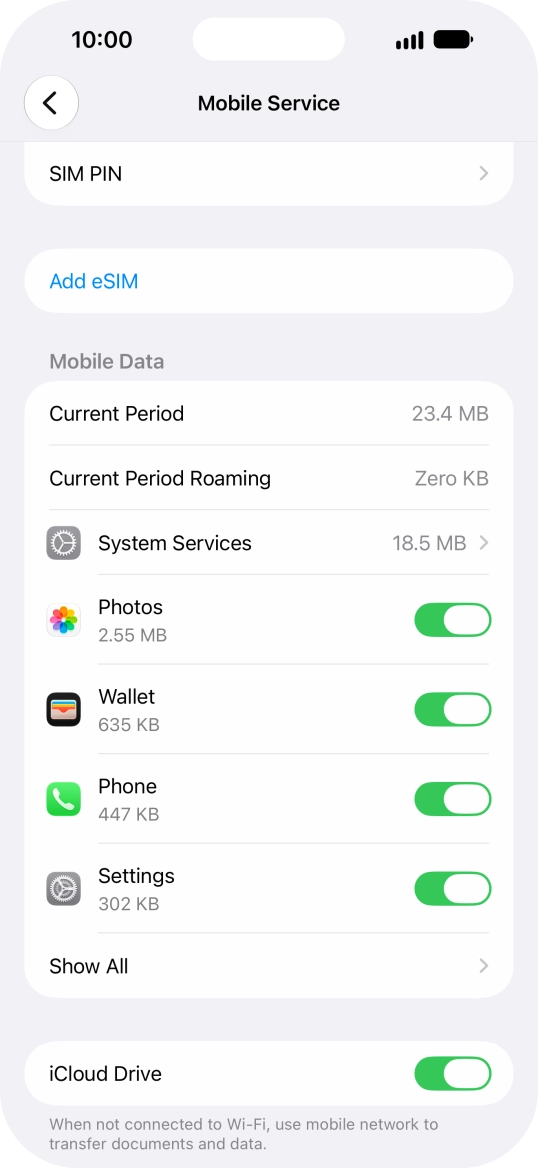Turn off mobile data for Wallet
The width and height of the screenshot is (538, 1168).
(x=452, y=709)
